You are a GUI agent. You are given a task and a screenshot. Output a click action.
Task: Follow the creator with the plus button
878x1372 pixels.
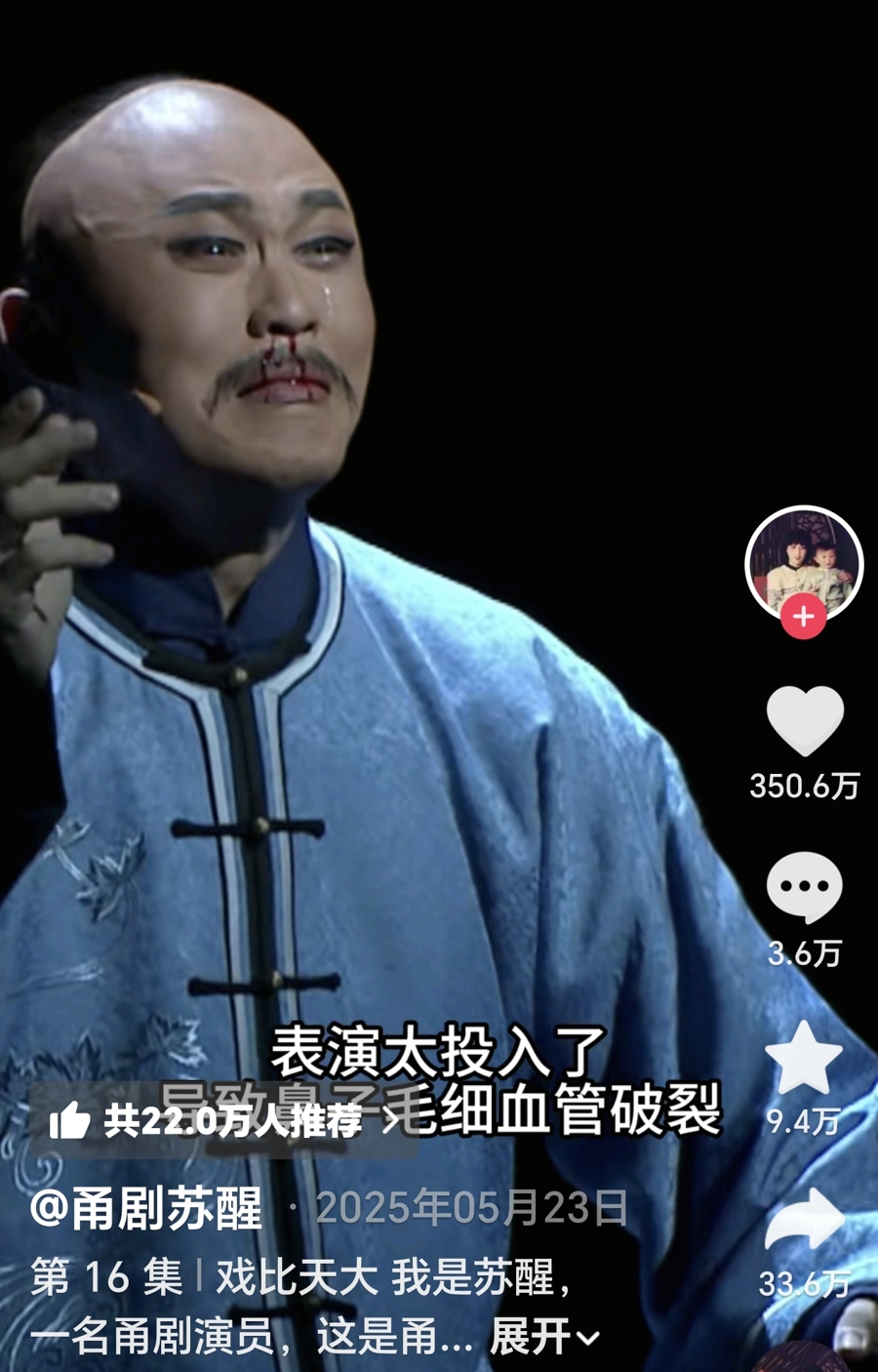tap(804, 618)
